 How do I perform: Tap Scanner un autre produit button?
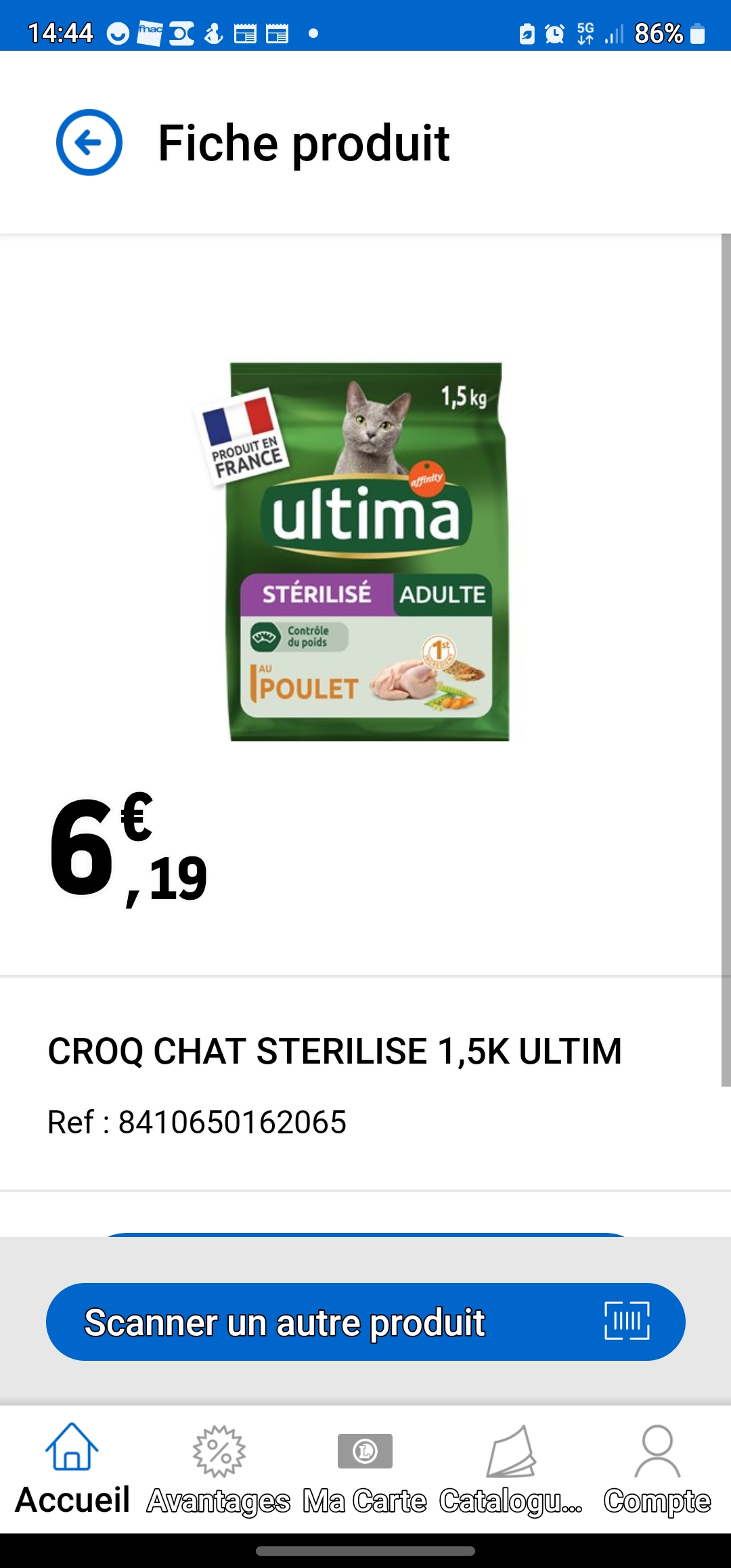(365, 1322)
